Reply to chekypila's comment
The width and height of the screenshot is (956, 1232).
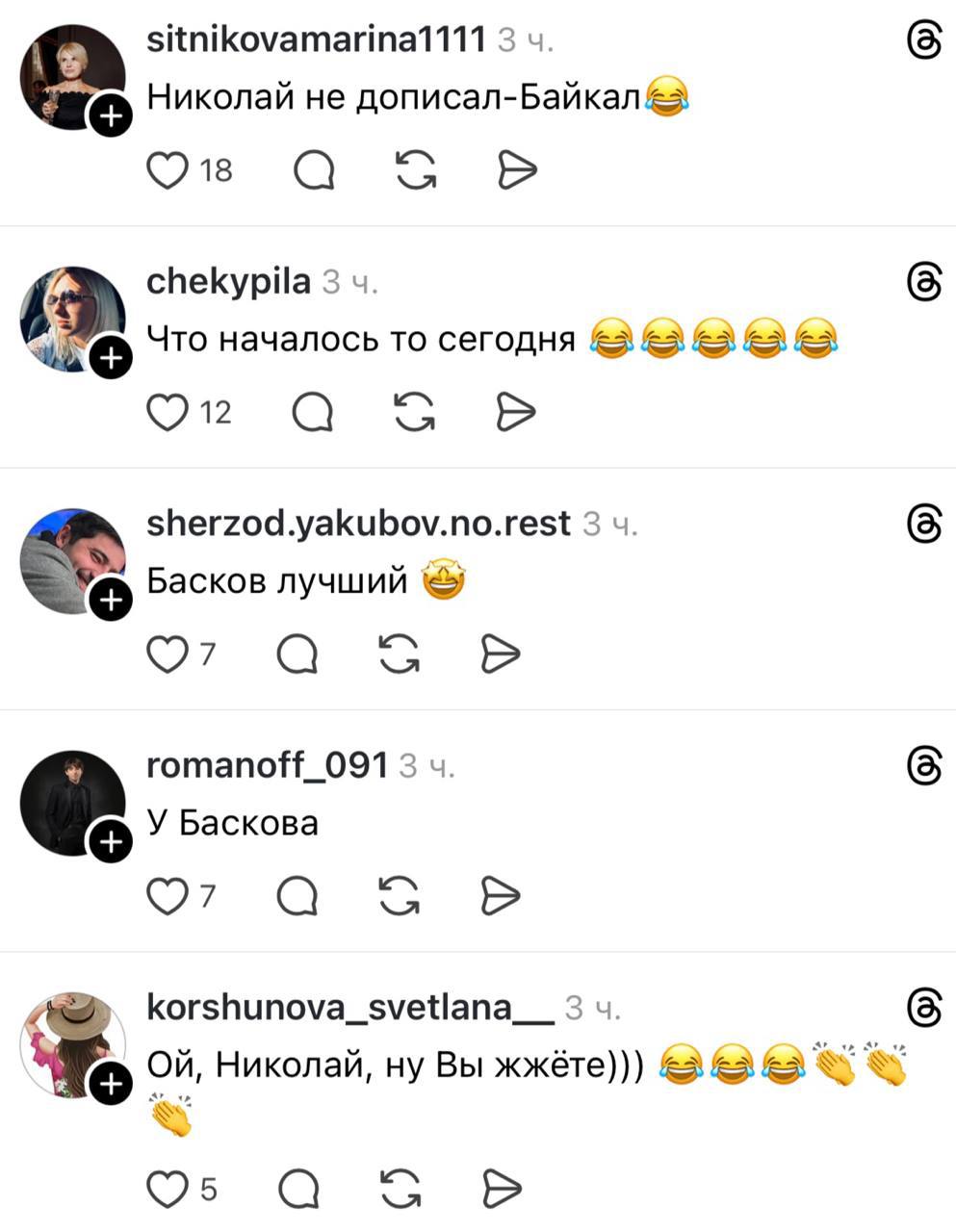coord(313,413)
